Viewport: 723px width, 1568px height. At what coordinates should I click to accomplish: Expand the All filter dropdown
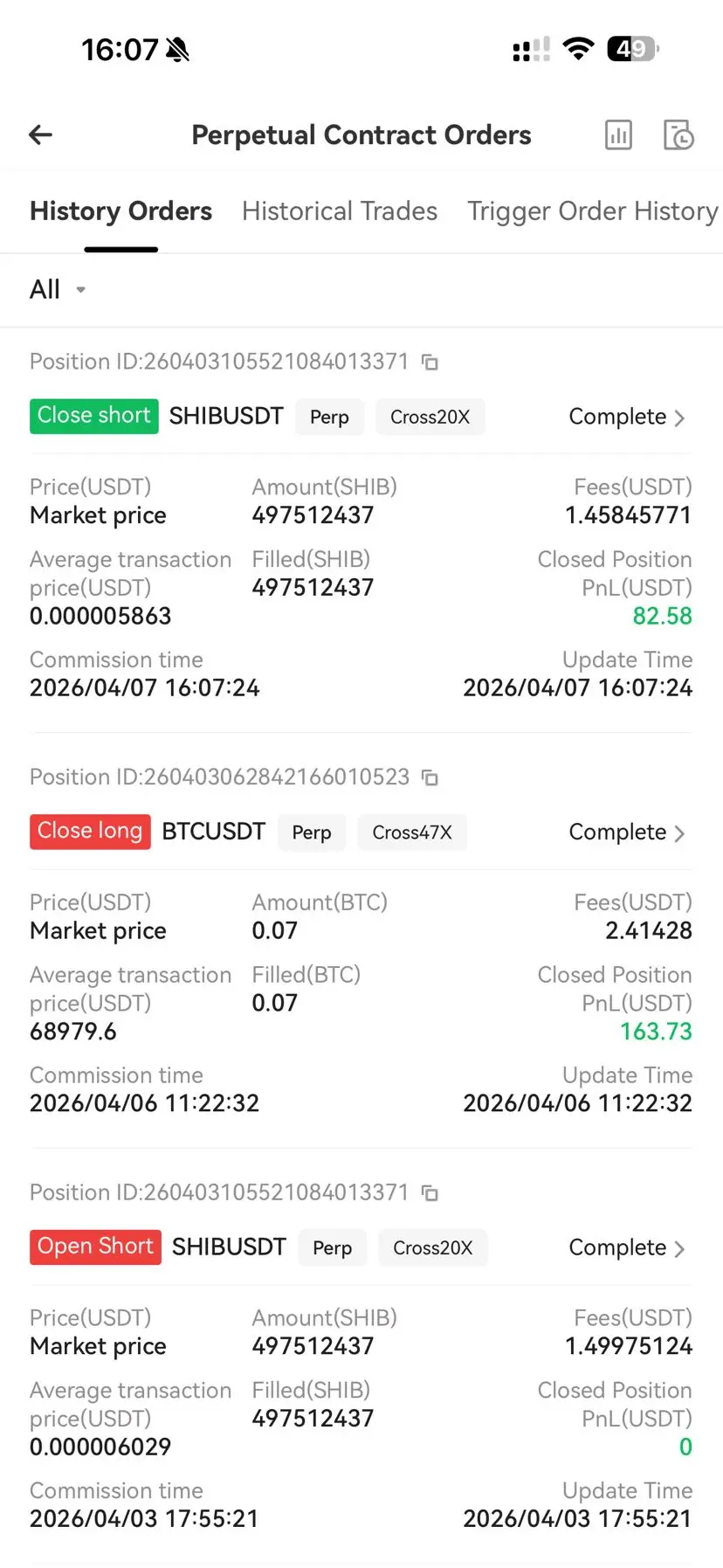[58, 289]
